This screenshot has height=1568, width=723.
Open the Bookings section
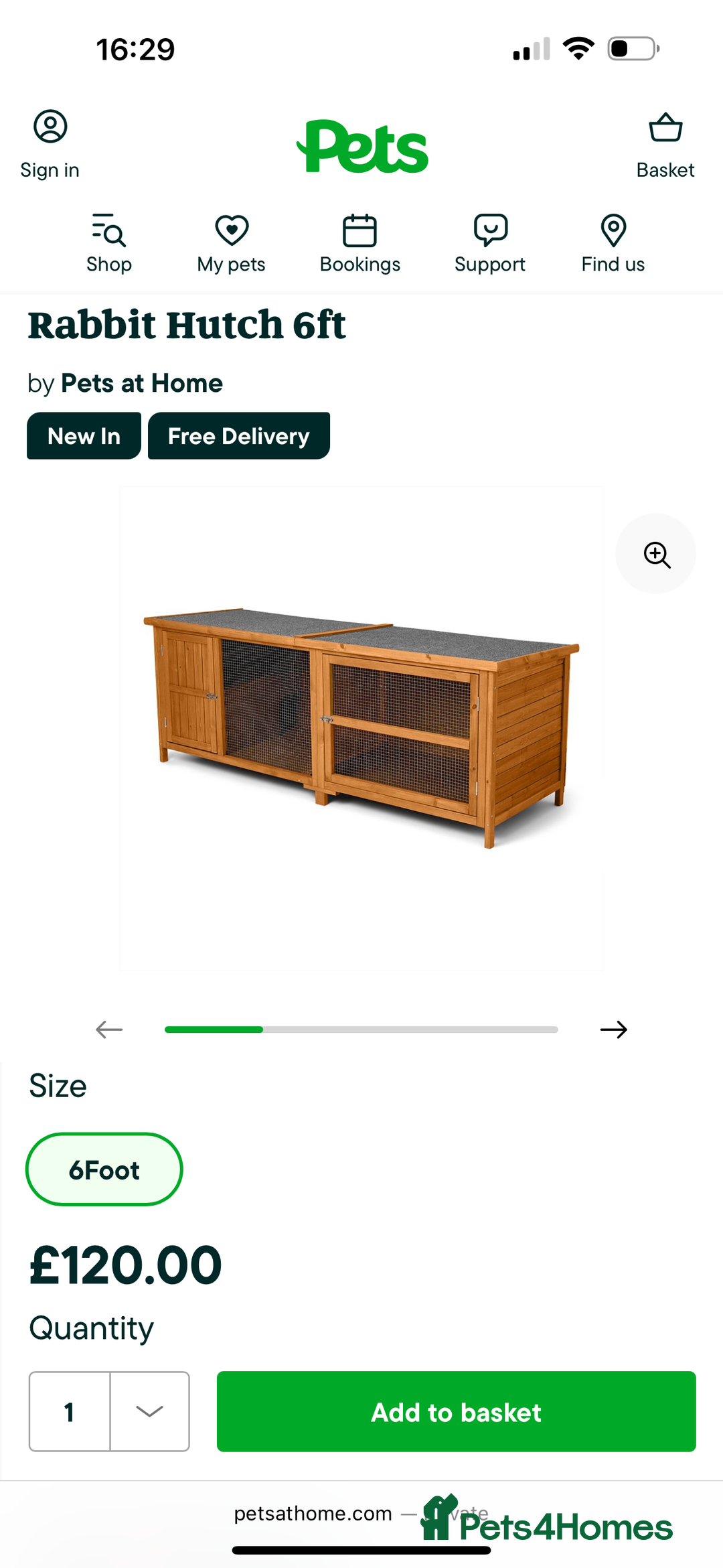[x=360, y=244]
